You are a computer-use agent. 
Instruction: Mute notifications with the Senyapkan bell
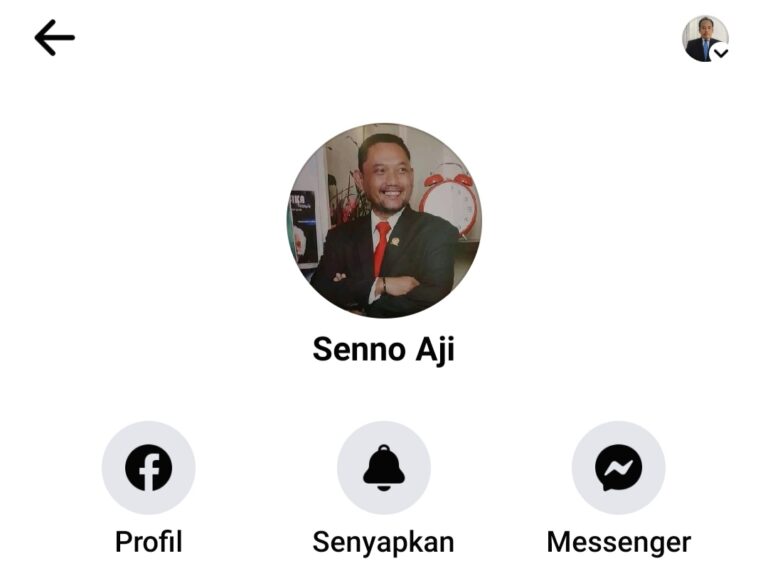coord(383,468)
